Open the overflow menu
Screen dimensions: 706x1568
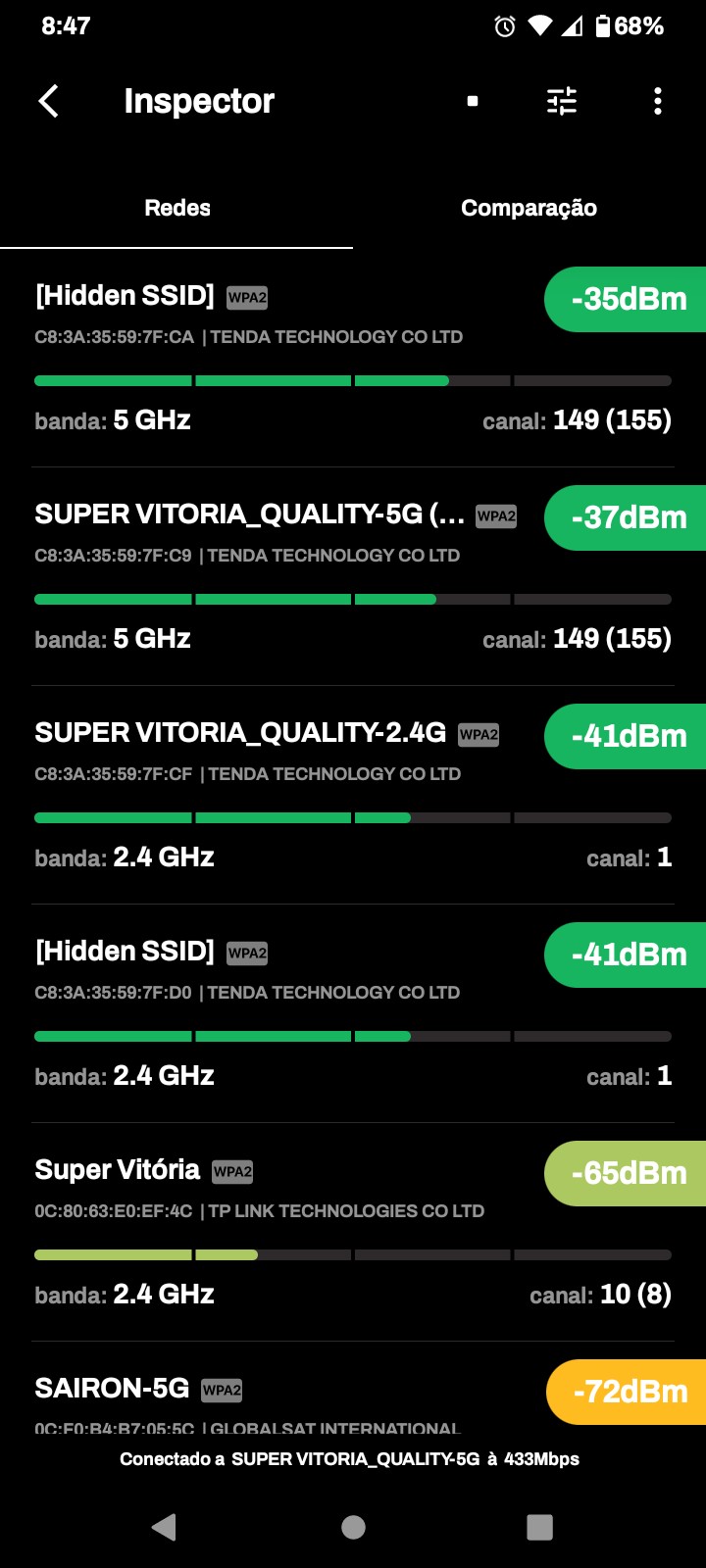pos(657,101)
